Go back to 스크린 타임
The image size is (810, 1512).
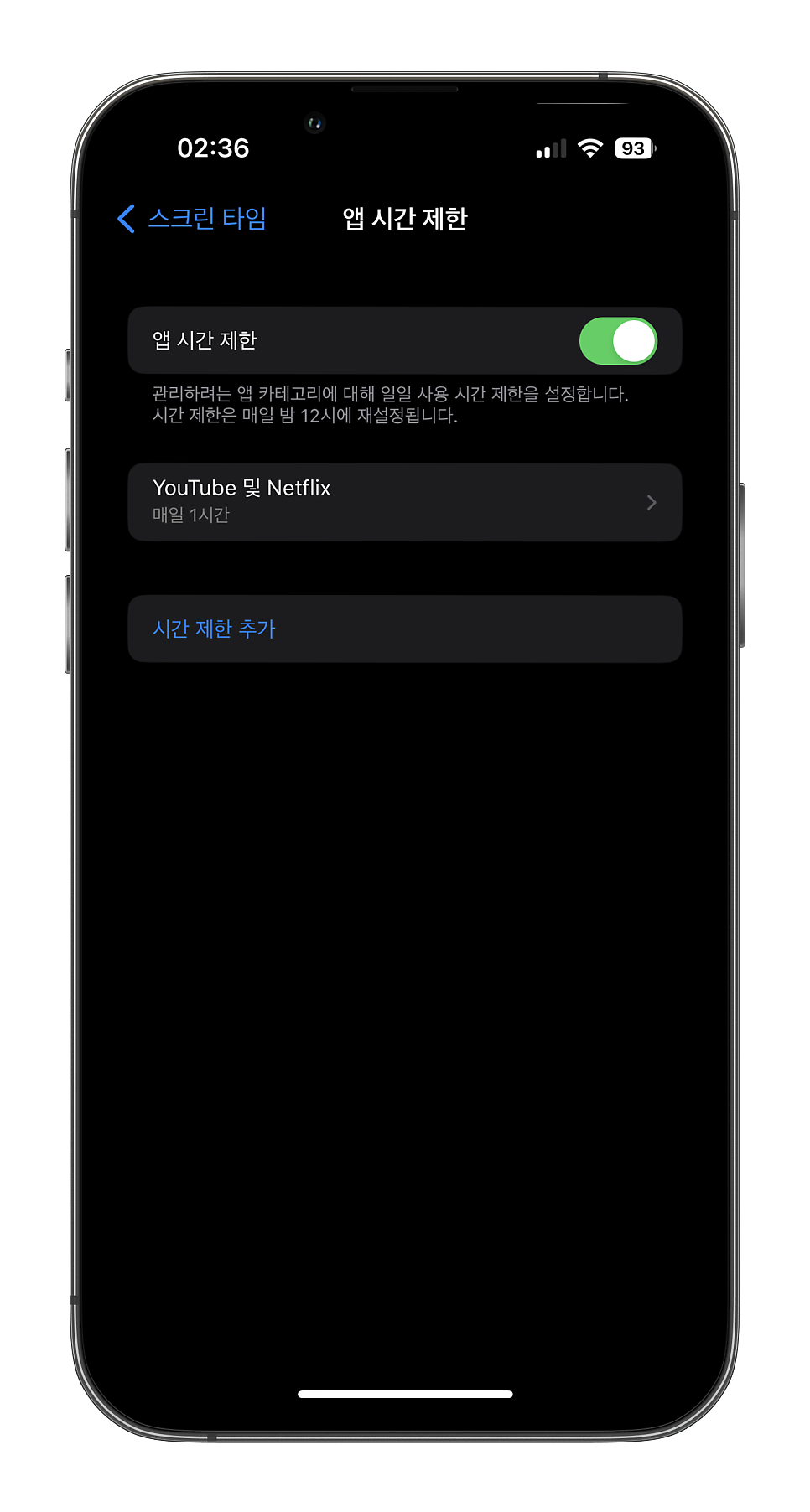click(x=192, y=219)
